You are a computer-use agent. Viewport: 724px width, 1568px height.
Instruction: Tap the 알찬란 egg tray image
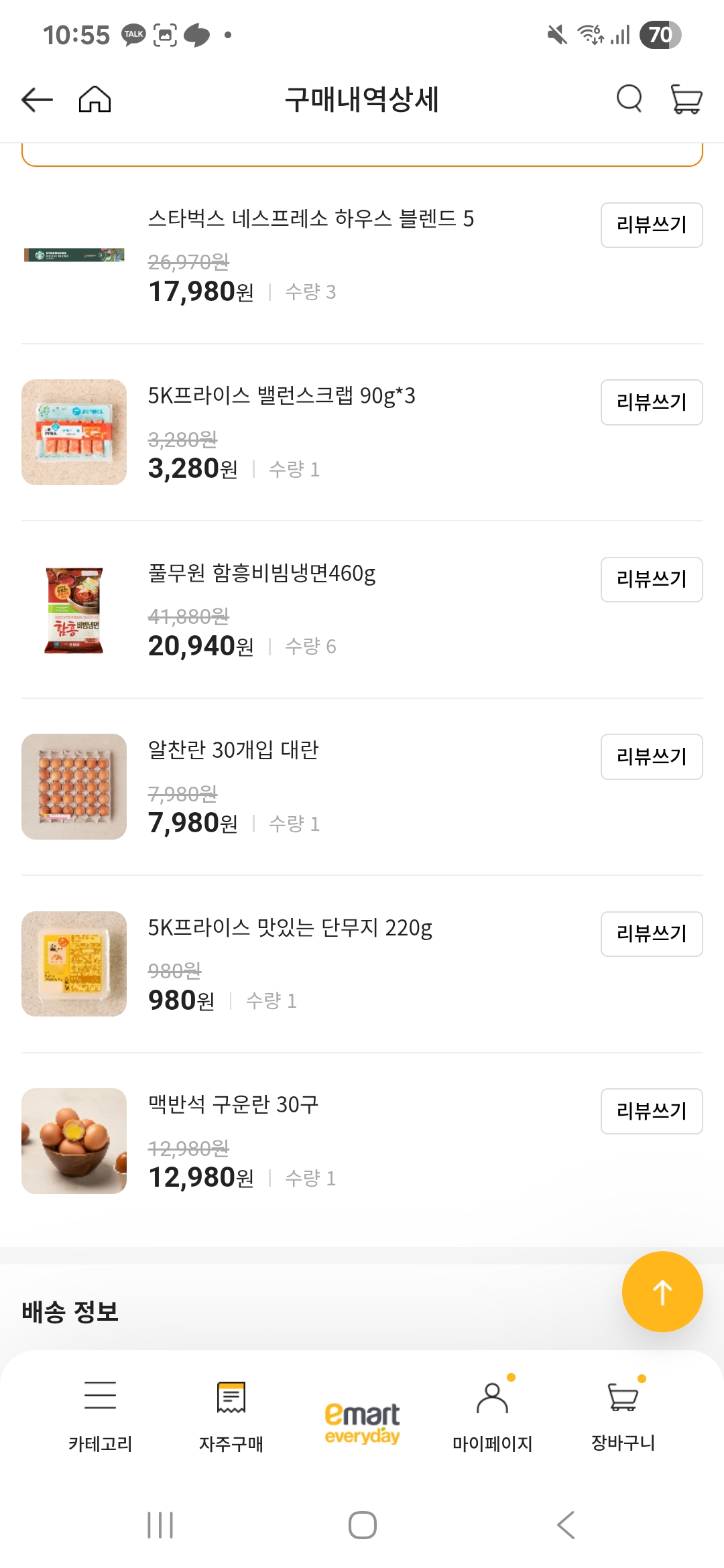[74, 786]
